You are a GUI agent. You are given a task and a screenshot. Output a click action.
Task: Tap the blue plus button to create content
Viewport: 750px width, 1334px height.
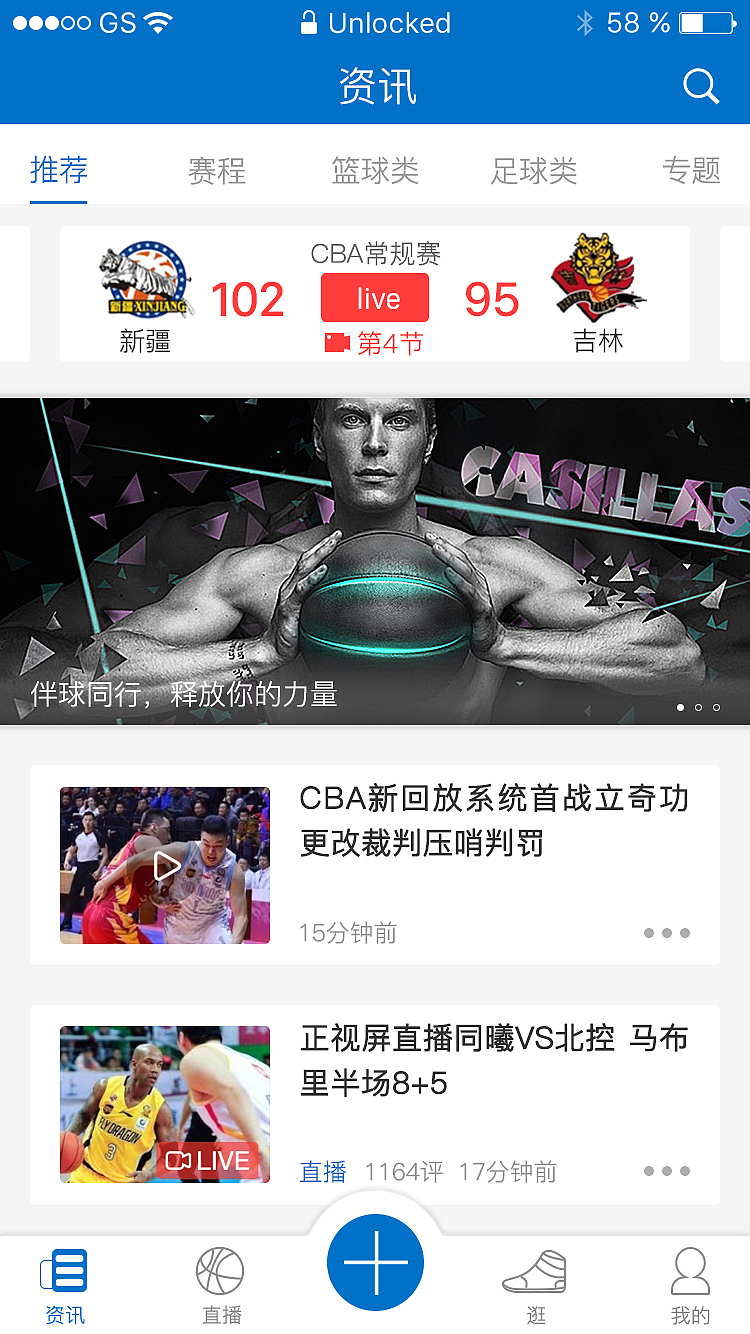375,1262
